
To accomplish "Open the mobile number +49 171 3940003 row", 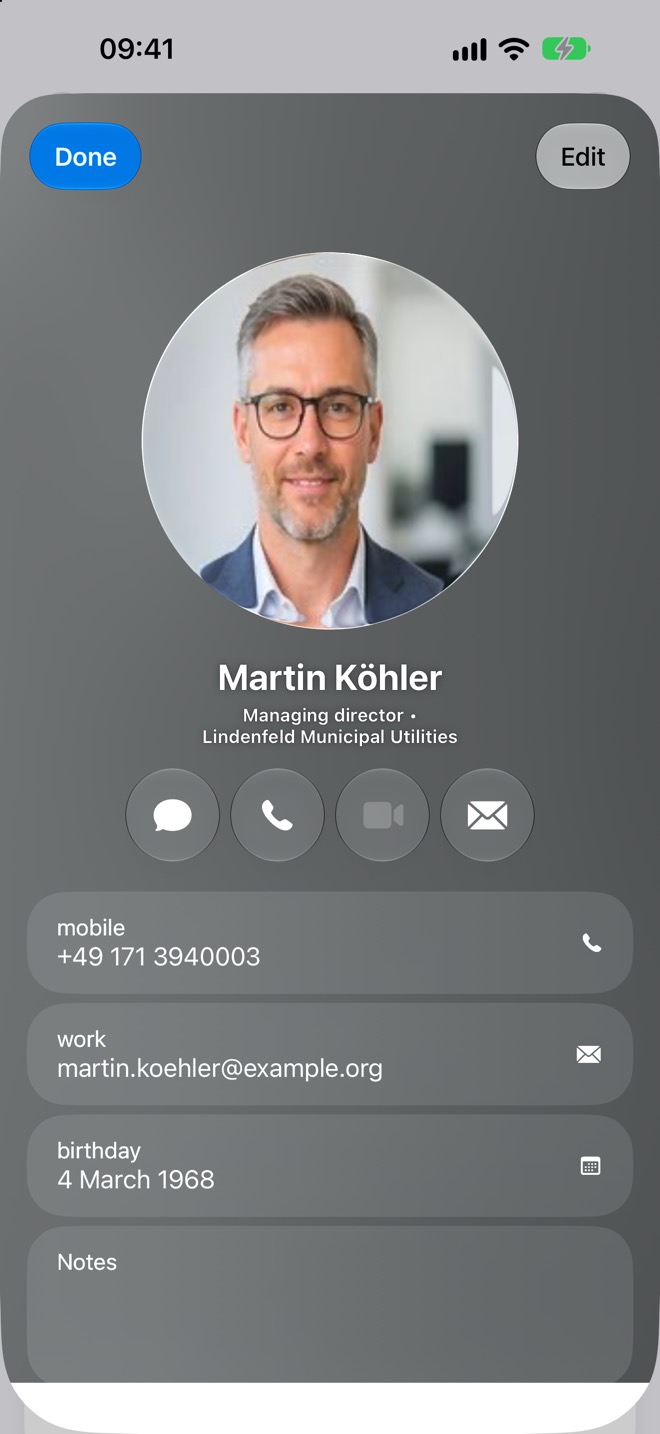I will 330,943.
